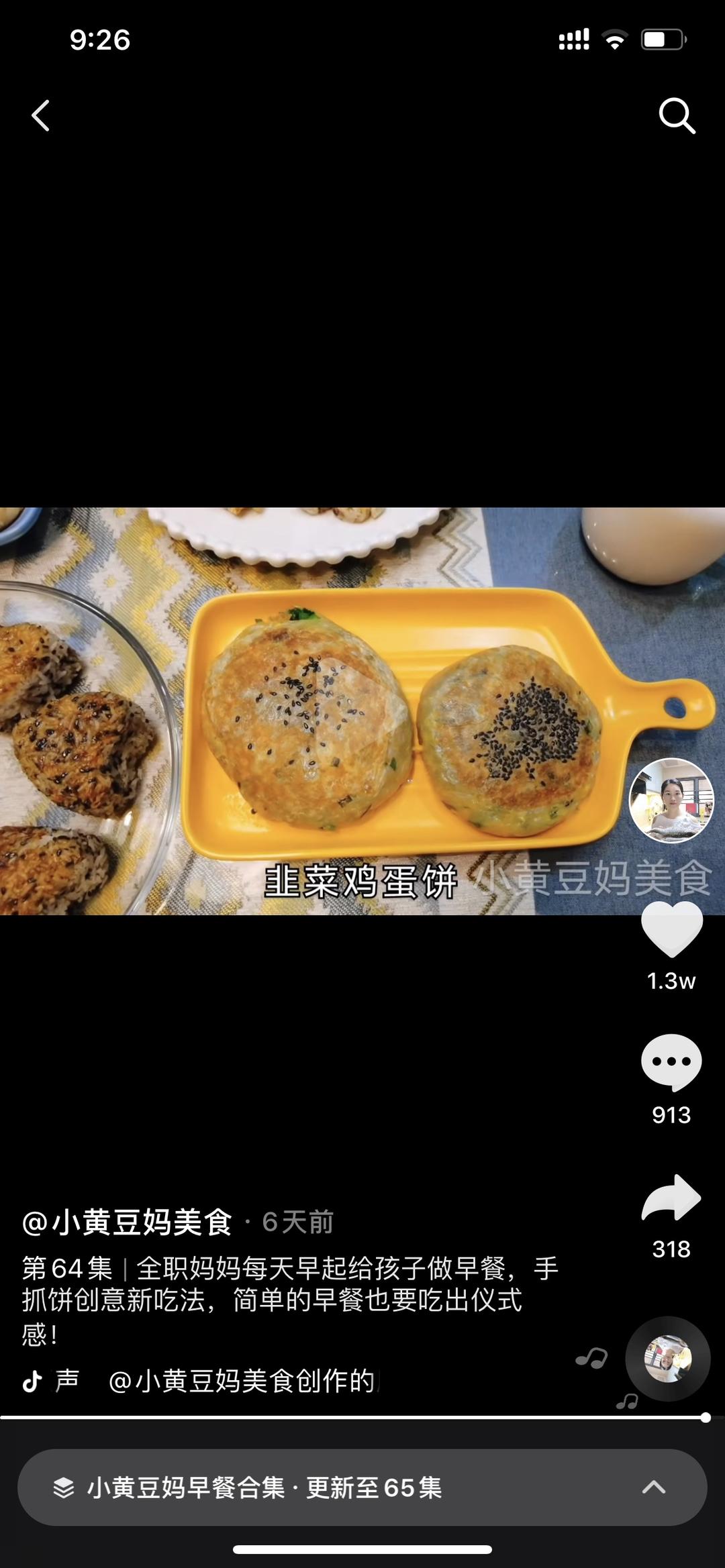Share this video with the arrow icon
The height and width of the screenshot is (1568, 725).
click(671, 1198)
